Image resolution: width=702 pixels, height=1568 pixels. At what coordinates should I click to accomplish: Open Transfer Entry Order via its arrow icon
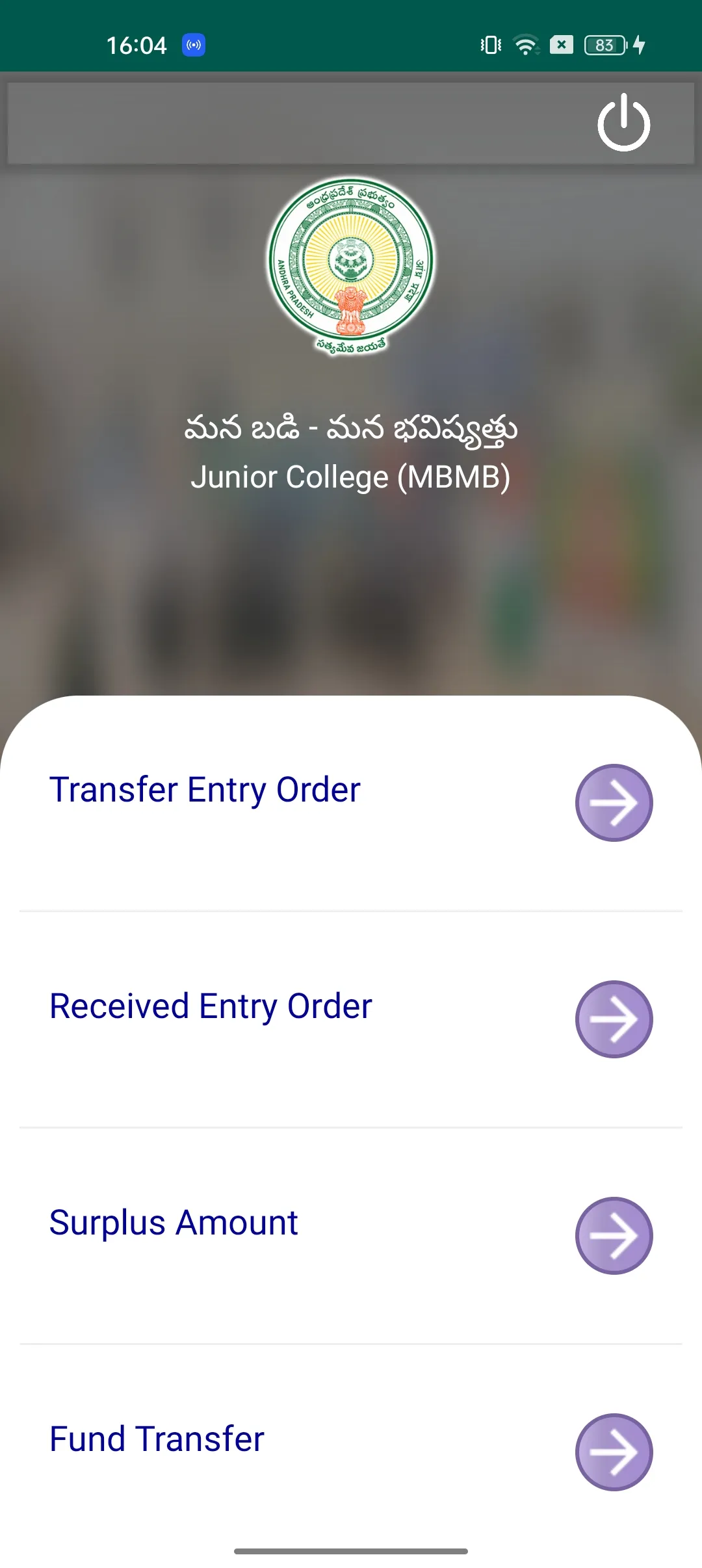(613, 803)
